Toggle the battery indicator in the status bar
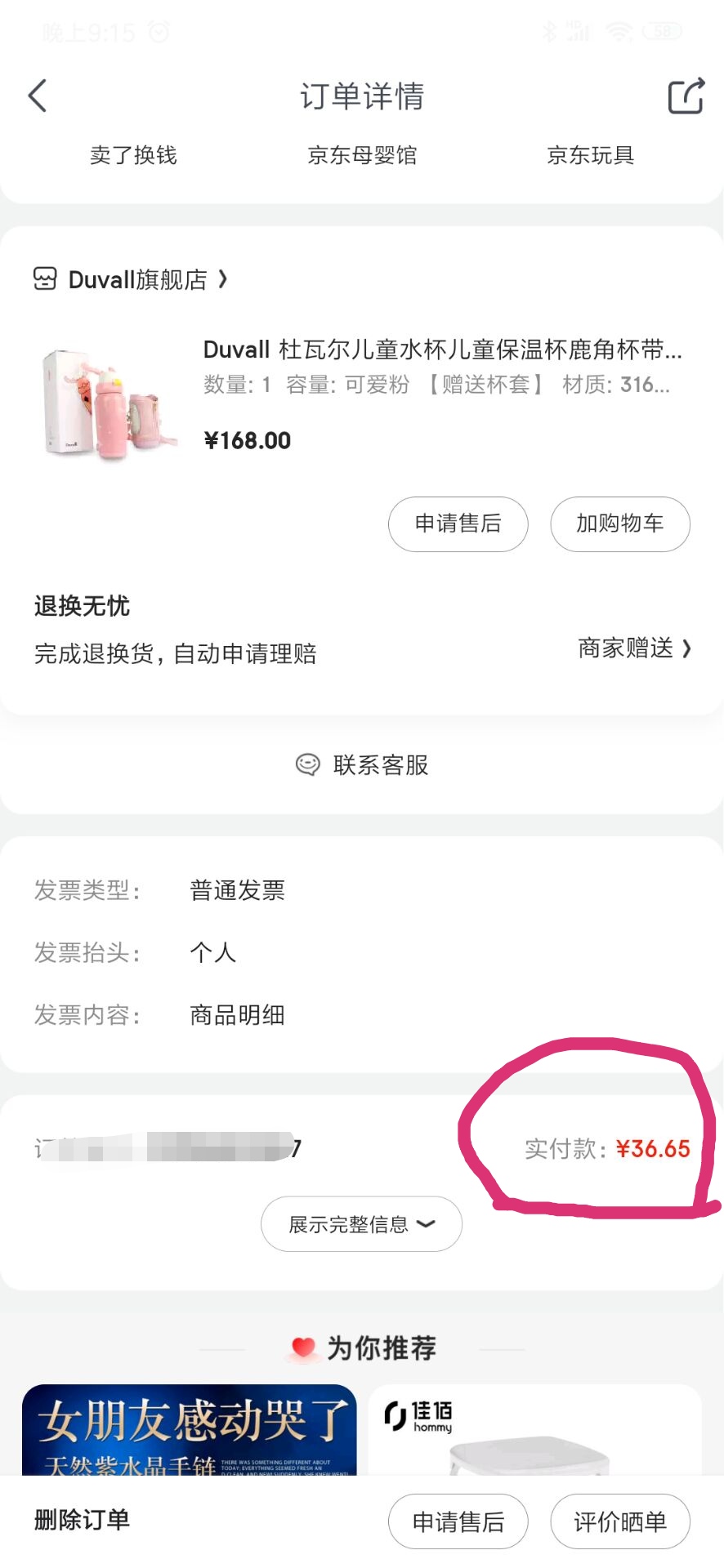 pyautogui.click(x=664, y=31)
